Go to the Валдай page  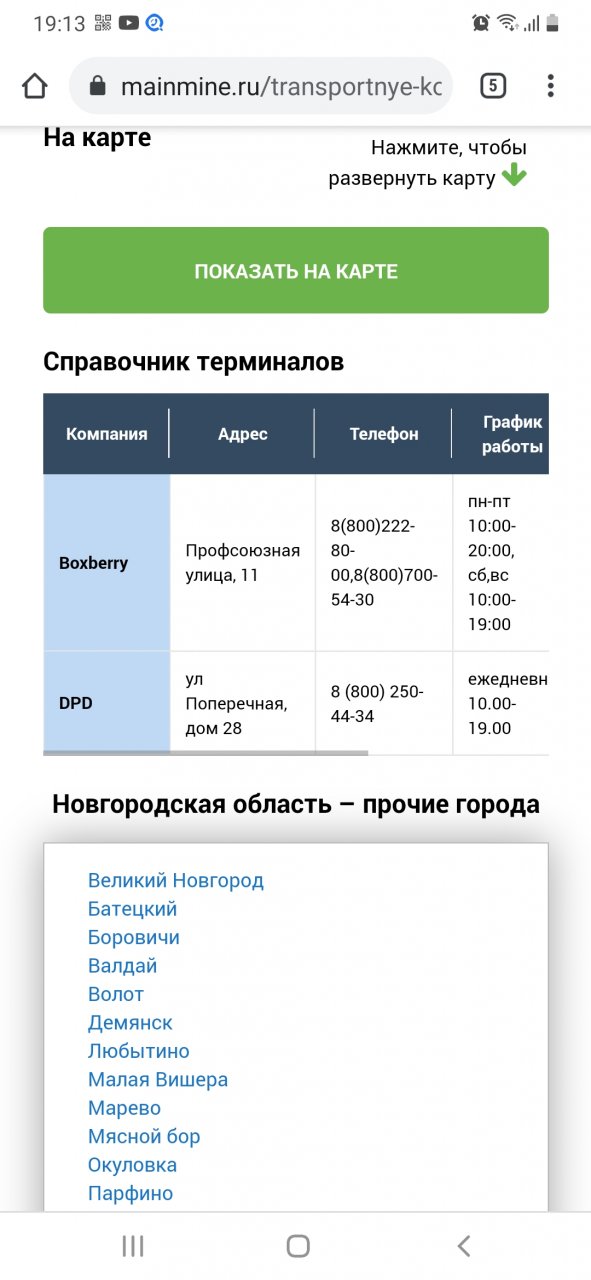(122, 966)
